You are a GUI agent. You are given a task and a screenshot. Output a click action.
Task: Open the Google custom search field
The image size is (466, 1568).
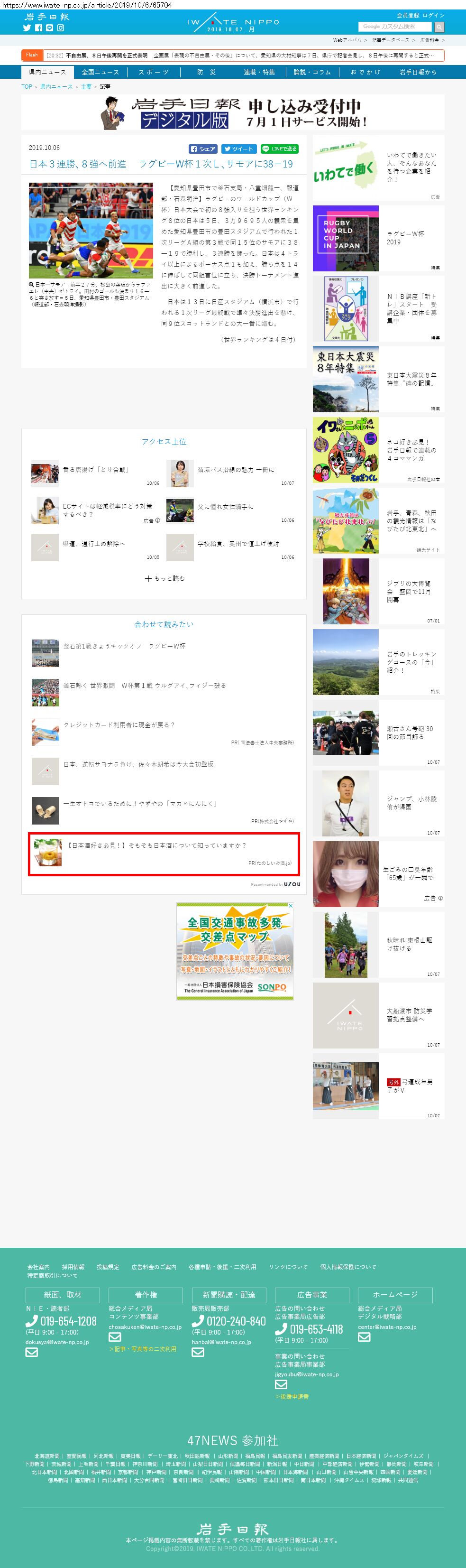click(395, 27)
